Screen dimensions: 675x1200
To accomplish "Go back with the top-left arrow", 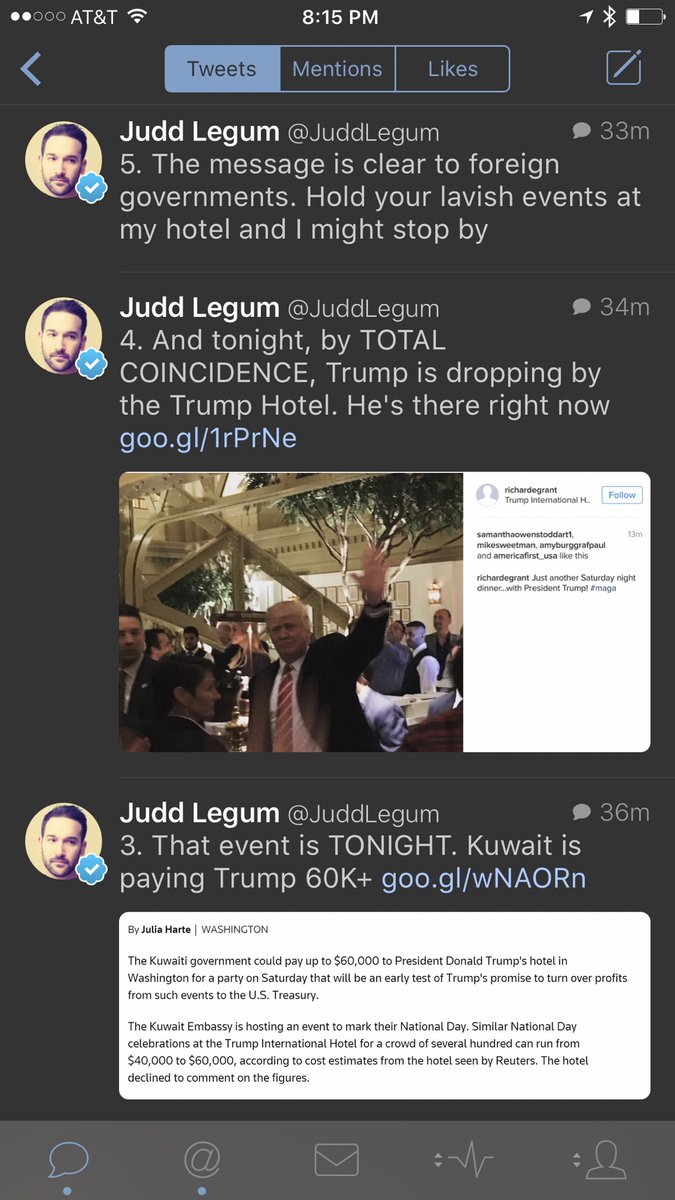I will point(32,69).
